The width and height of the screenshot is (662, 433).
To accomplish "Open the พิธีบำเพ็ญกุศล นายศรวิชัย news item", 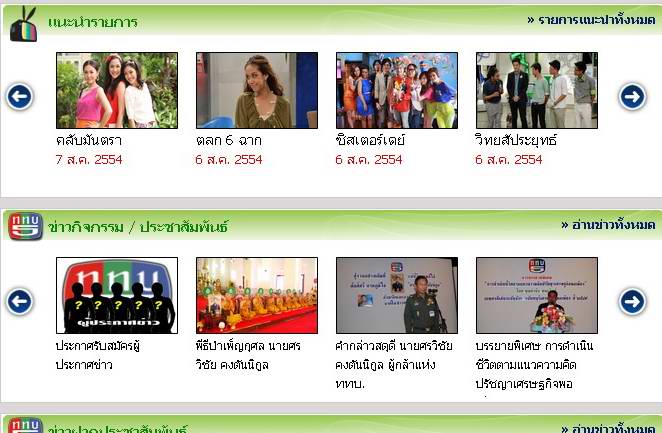I will [256, 295].
